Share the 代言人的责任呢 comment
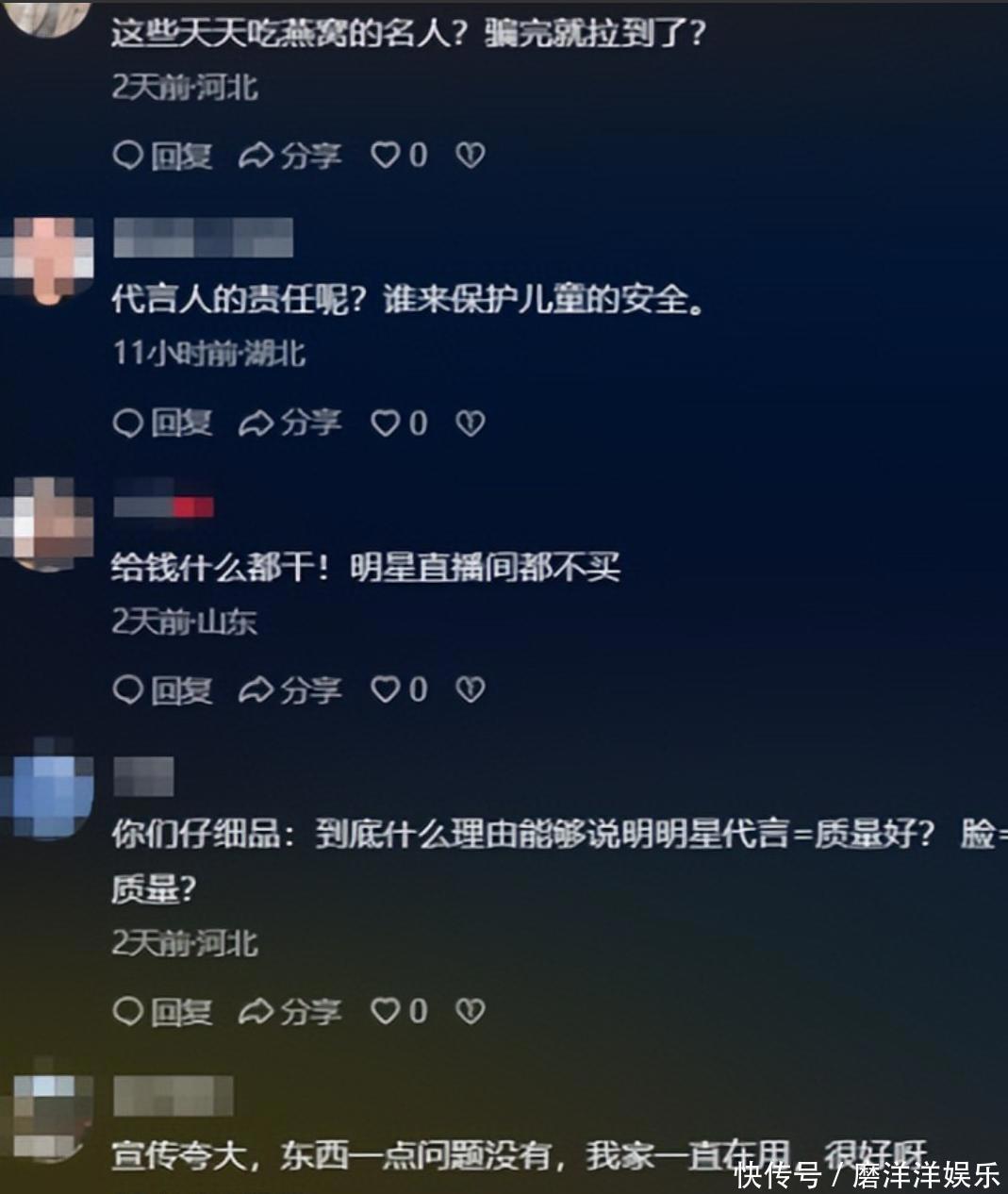Viewport: 1008px width, 1194px height. click(289, 423)
